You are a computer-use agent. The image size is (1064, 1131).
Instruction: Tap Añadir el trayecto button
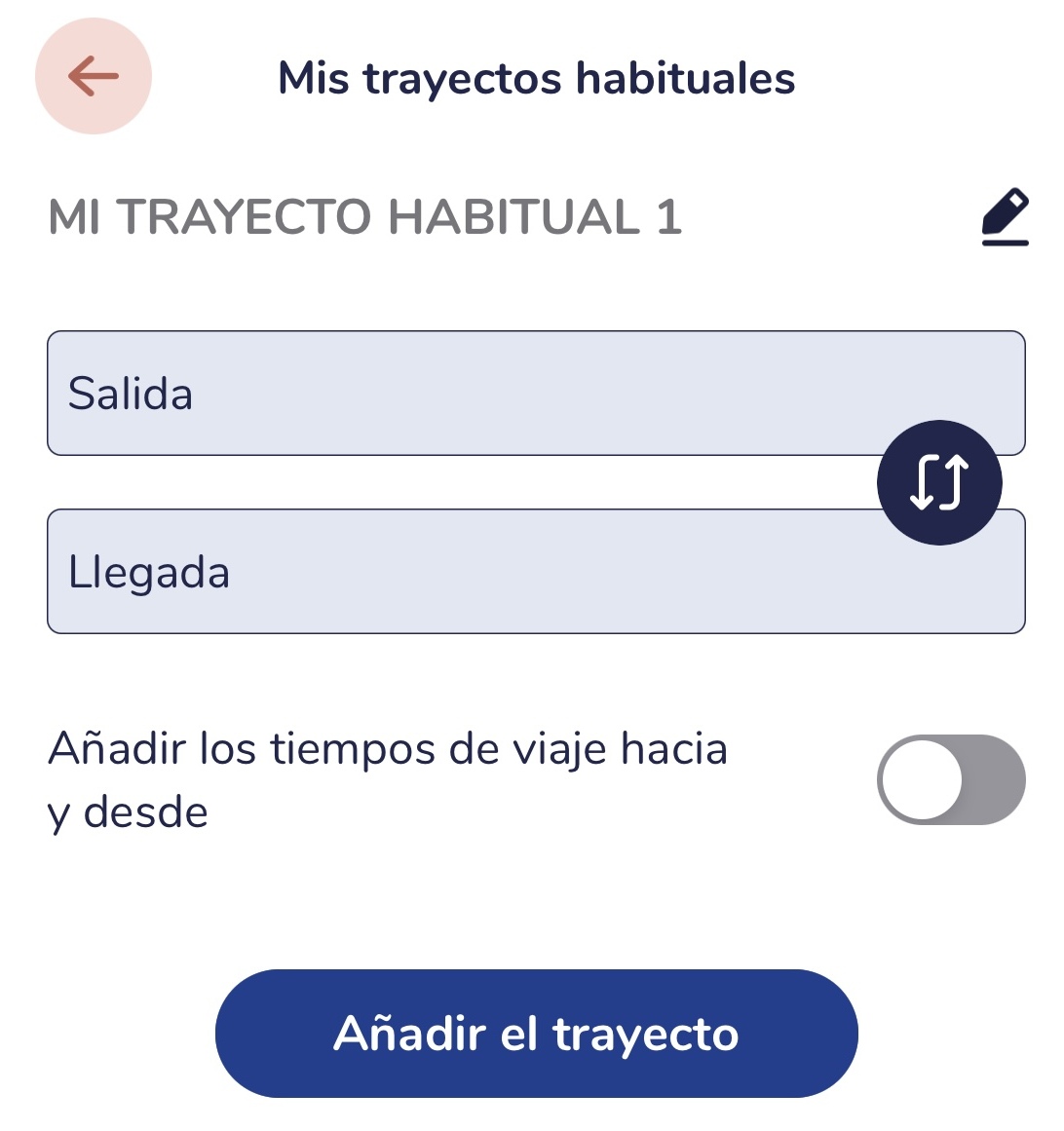point(536,1033)
